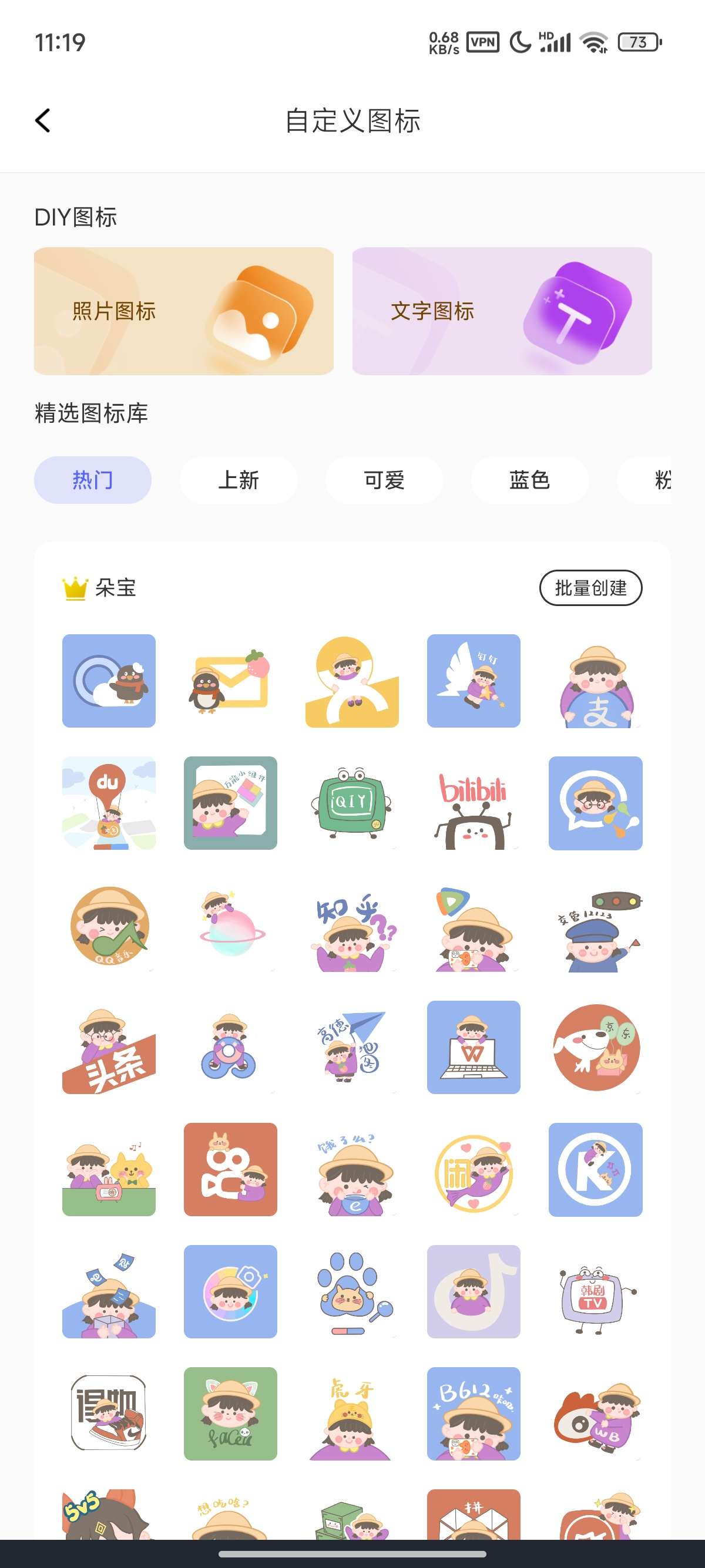Open 照片图标 DIY card

[183, 311]
